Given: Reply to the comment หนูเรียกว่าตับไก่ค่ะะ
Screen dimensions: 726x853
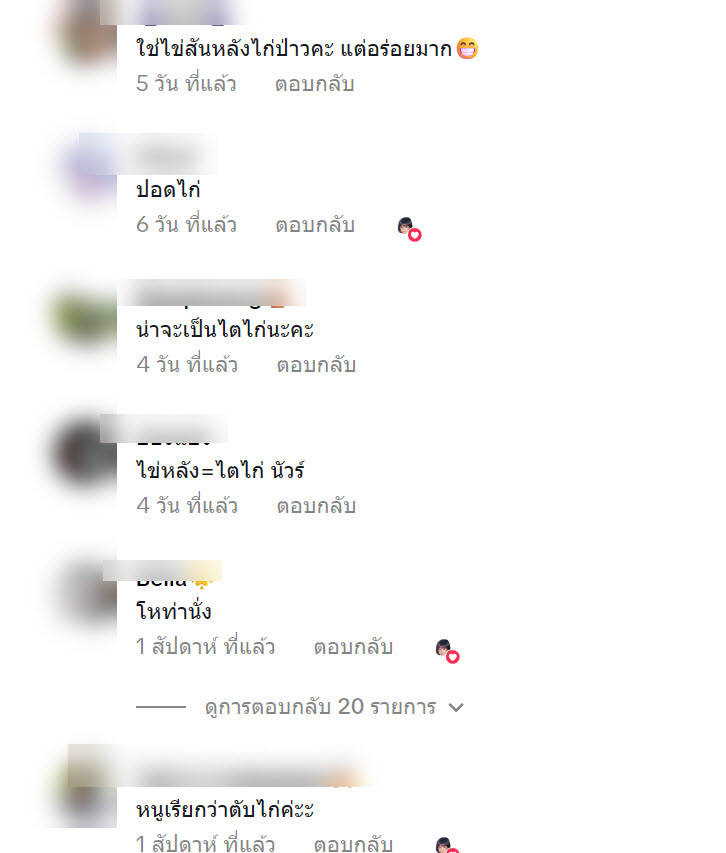Looking at the screenshot, I should coord(353,843).
